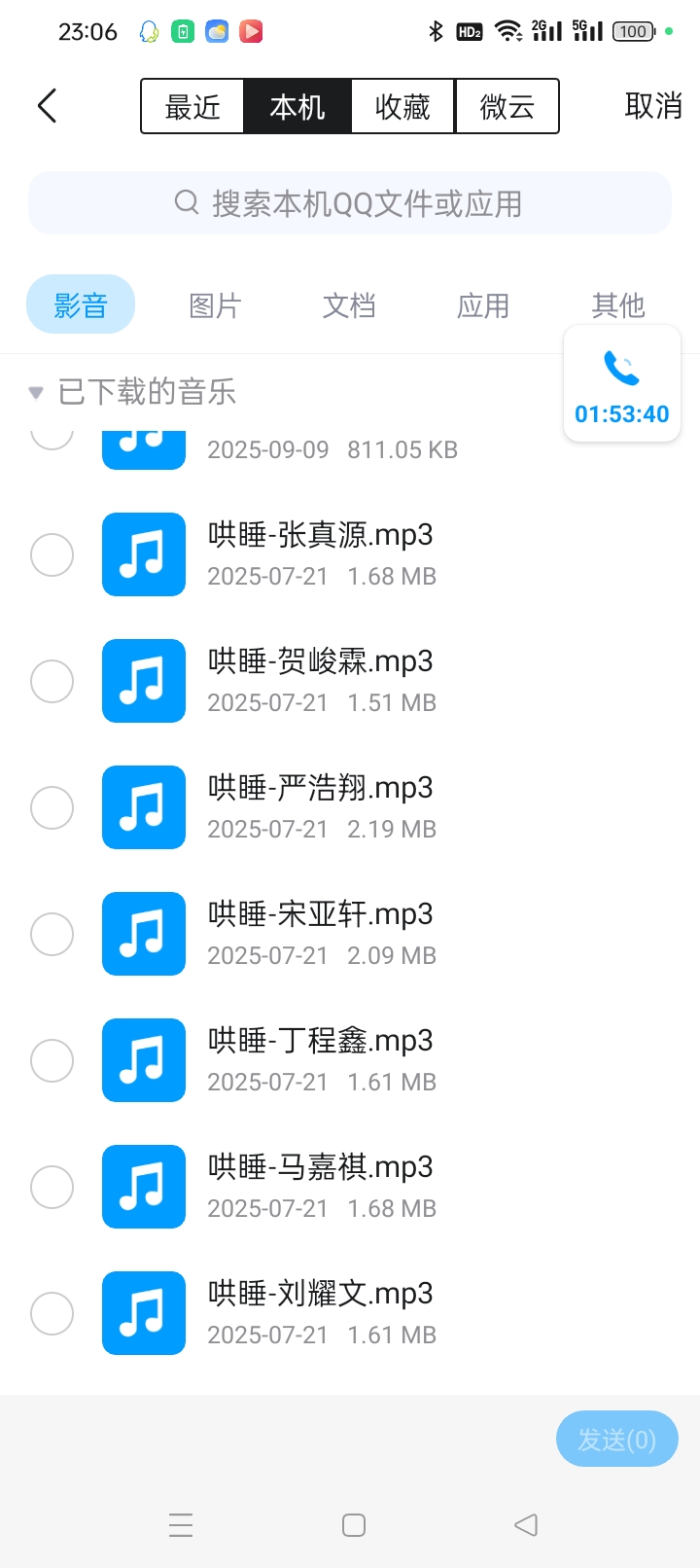
Task: Switch to the 微云 tab
Action: click(x=507, y=107)
